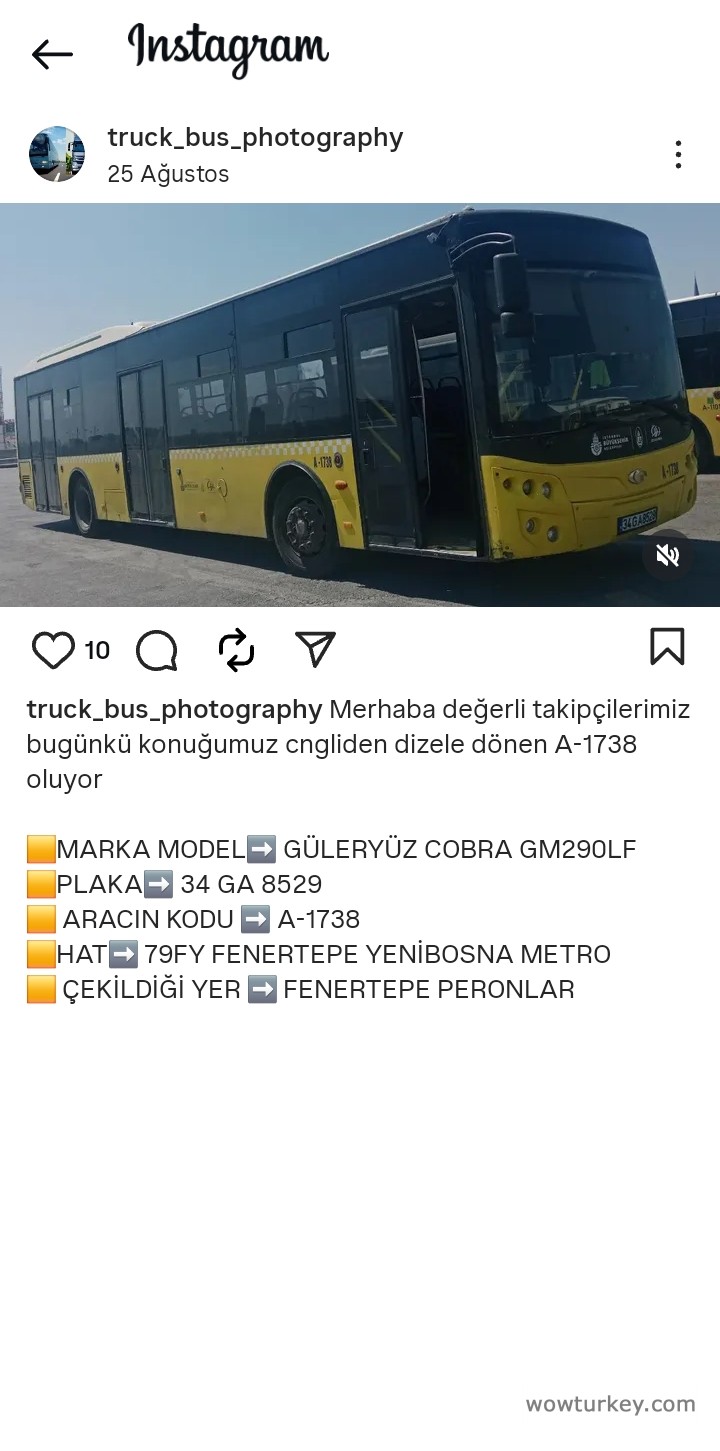The height and width of the screenshot is (1451, 720).
Task: Open comments on the post
Action: [157, 650]
